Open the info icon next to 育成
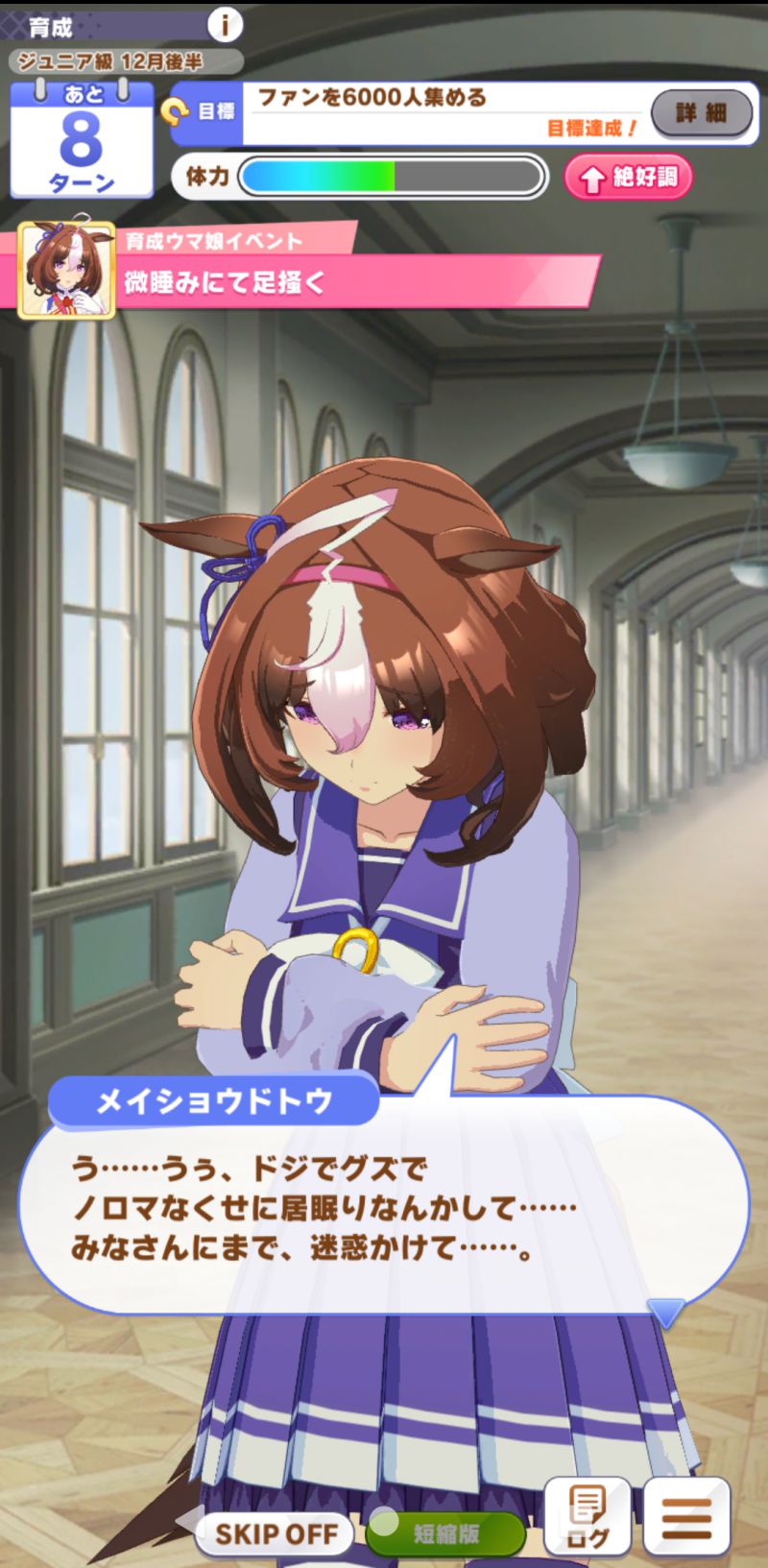The image size is (768, 1568). tap(226, 25)
